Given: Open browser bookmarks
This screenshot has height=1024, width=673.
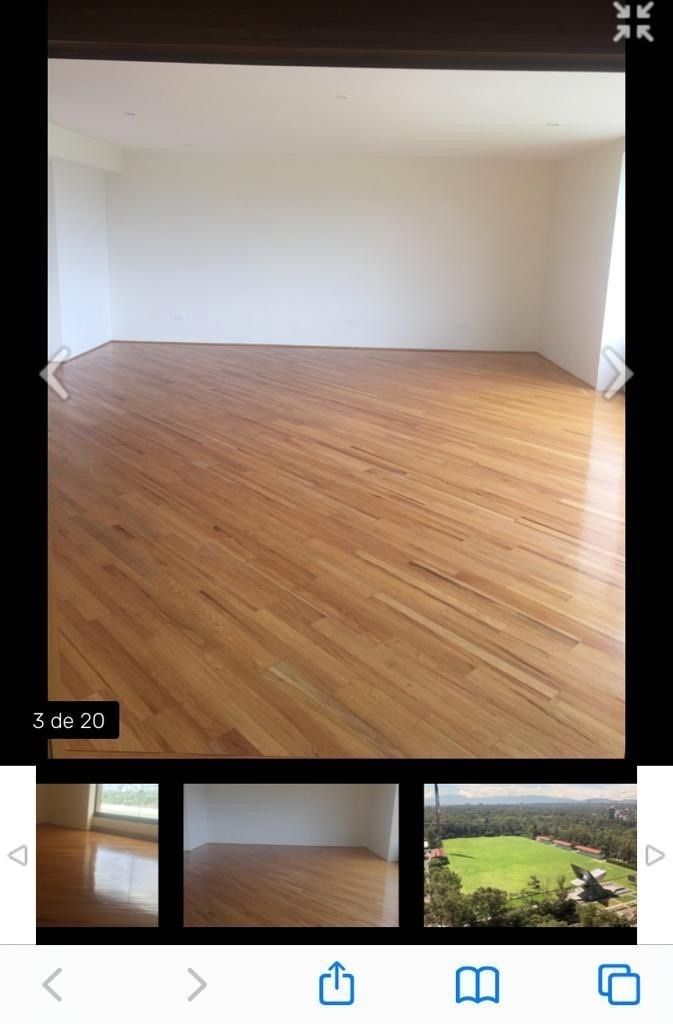Looking at the screenshot, I should (477, 985).
